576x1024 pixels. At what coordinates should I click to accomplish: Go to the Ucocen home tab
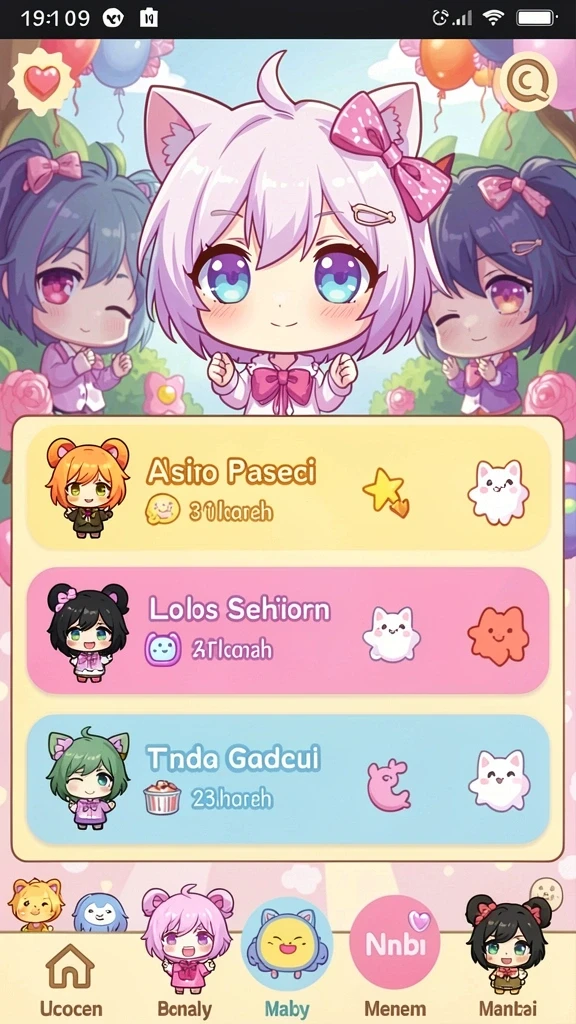[x=71, y=980]
